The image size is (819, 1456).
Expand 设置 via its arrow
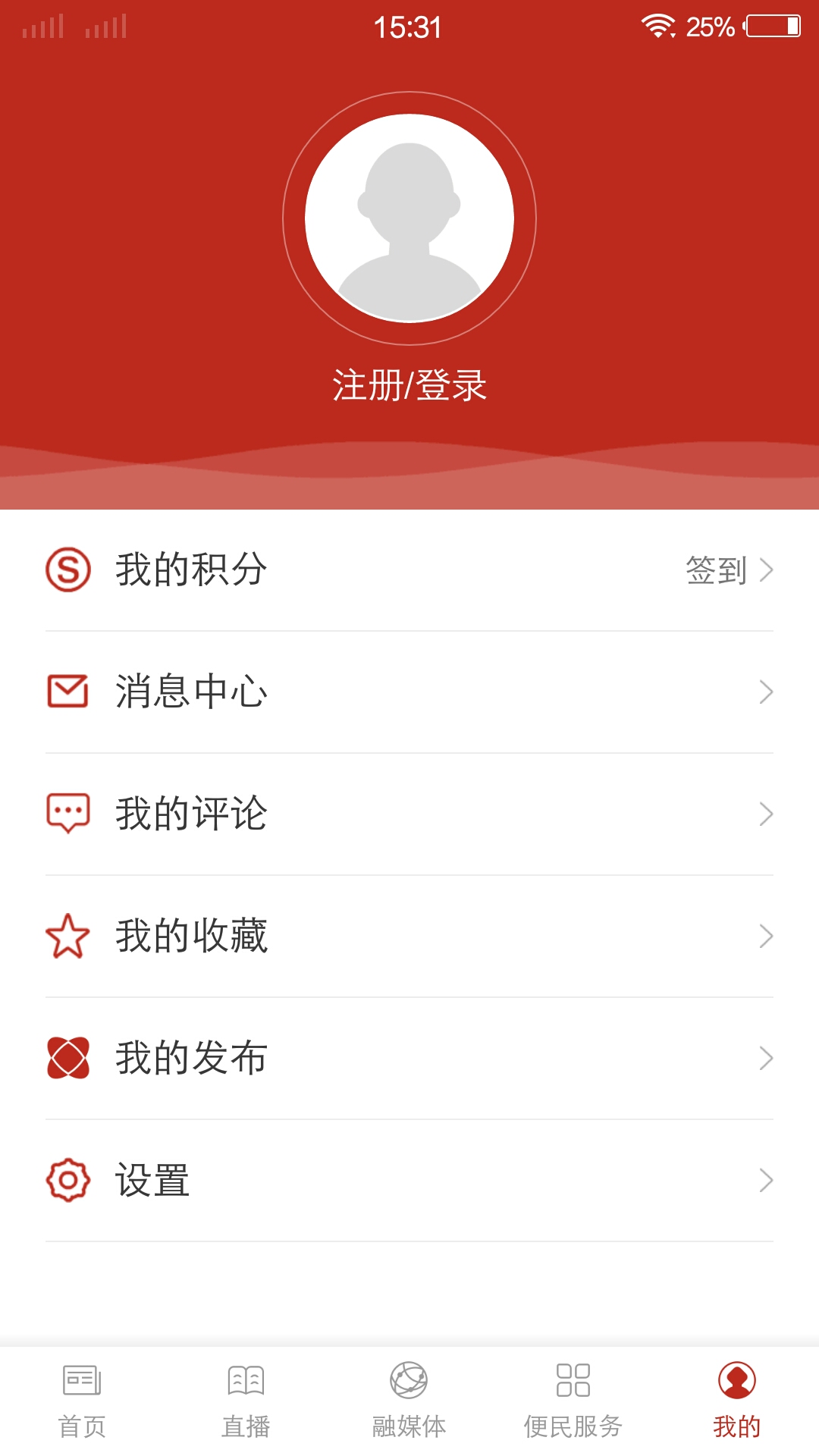click(768, 1178)
